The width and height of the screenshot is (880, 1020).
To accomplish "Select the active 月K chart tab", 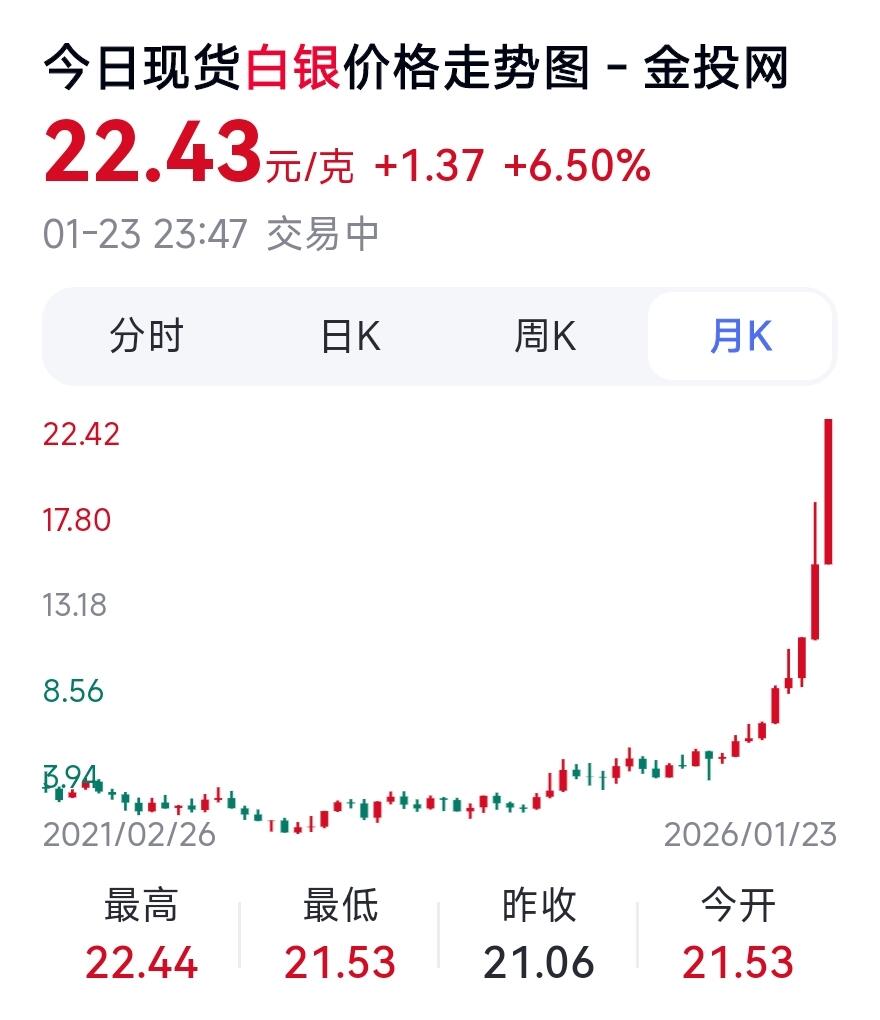I will [x=740, y=337].
